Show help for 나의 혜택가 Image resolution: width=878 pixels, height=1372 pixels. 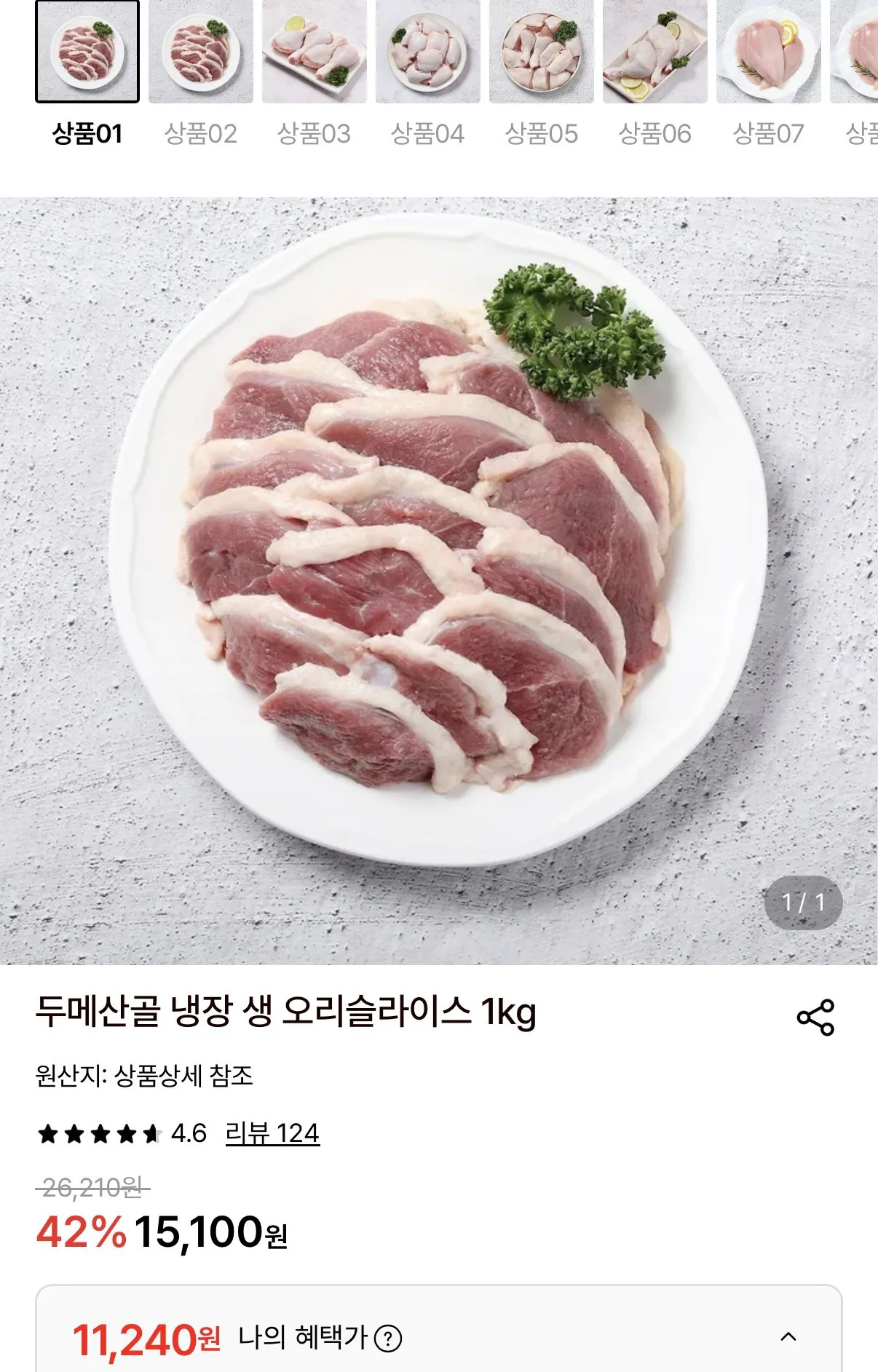387,1338
